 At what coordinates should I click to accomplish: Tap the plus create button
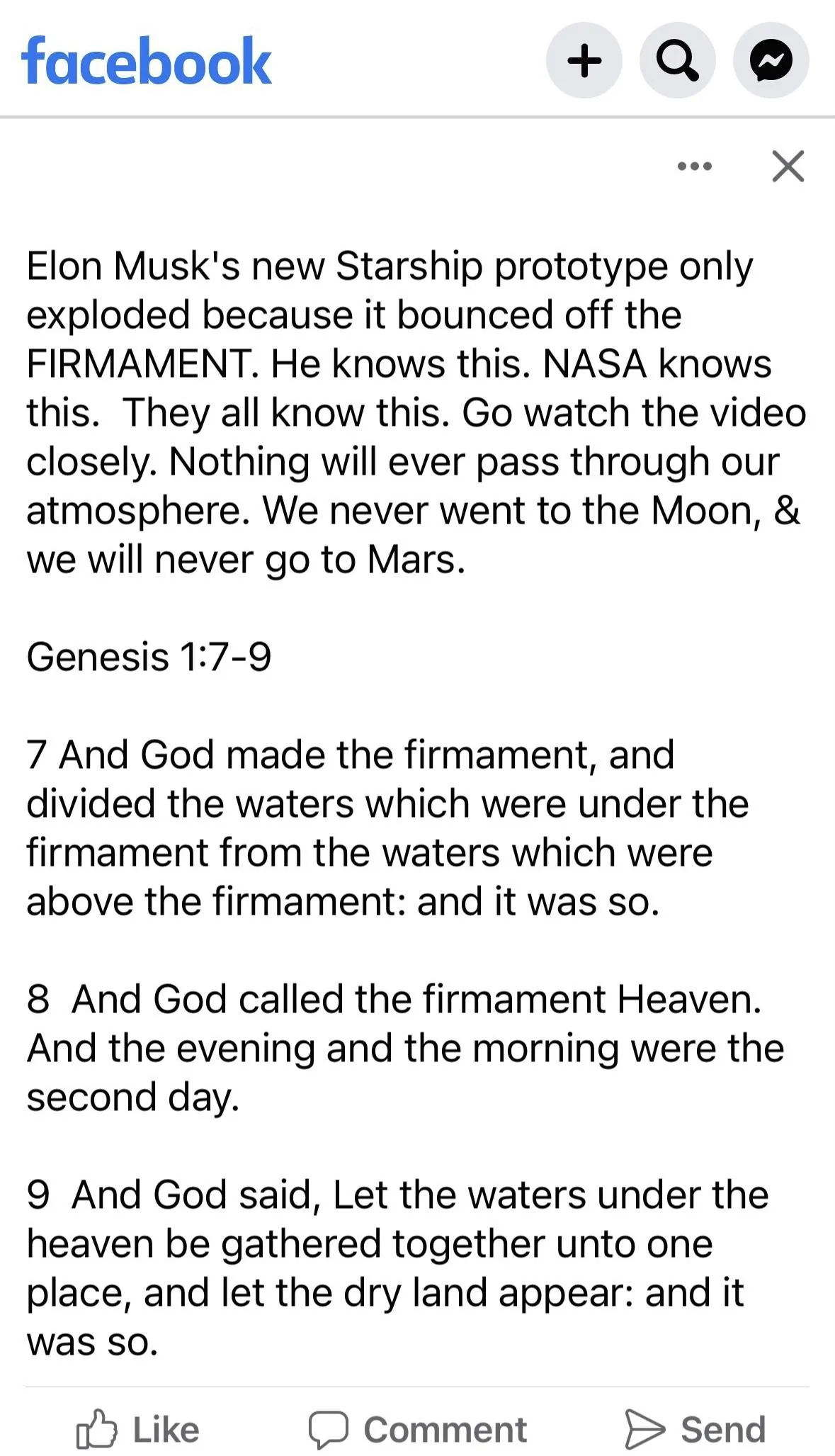pyautogui.click(x=584, y=61)
